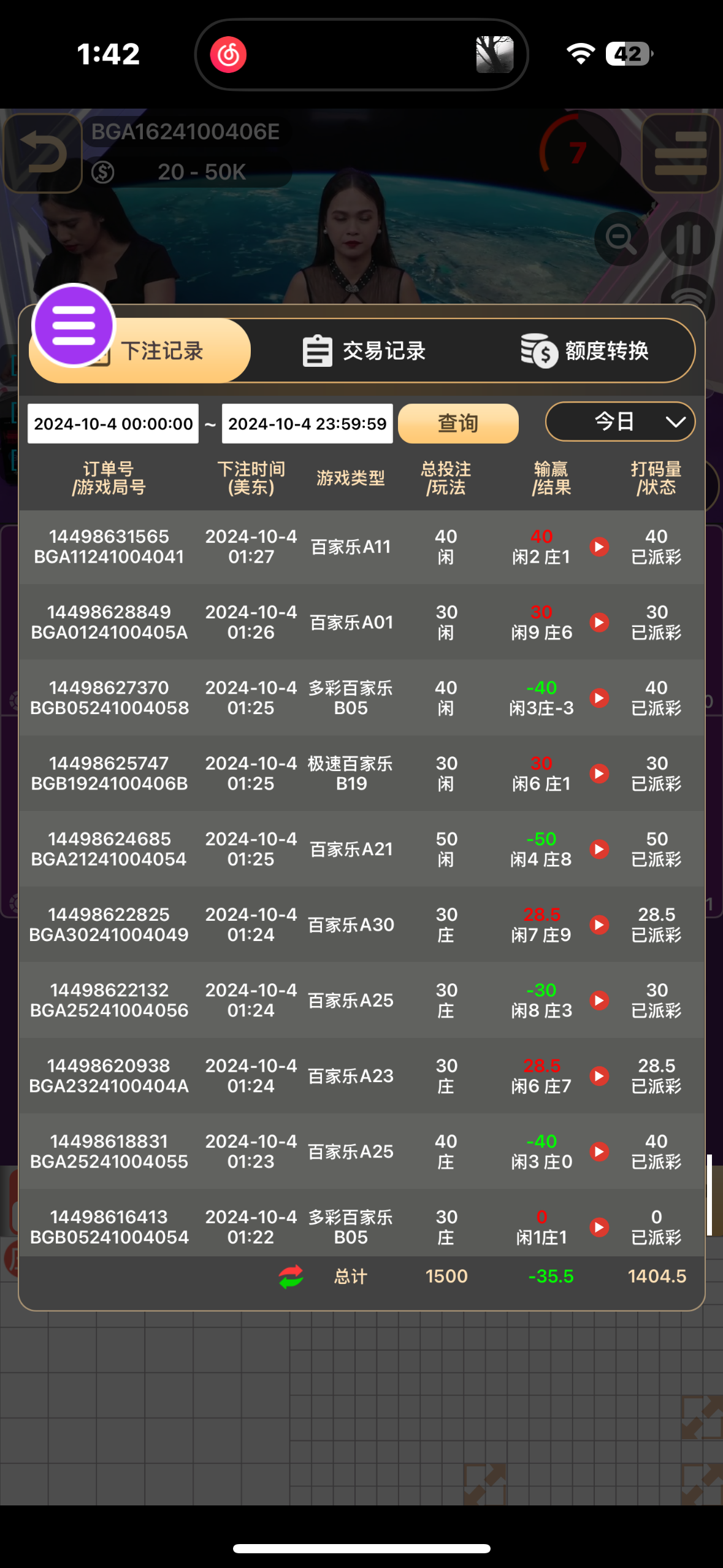The width and height of the screenshot is (723, 1568).
Task: Select the 下注记录 tab
Action: click(163, 351)
